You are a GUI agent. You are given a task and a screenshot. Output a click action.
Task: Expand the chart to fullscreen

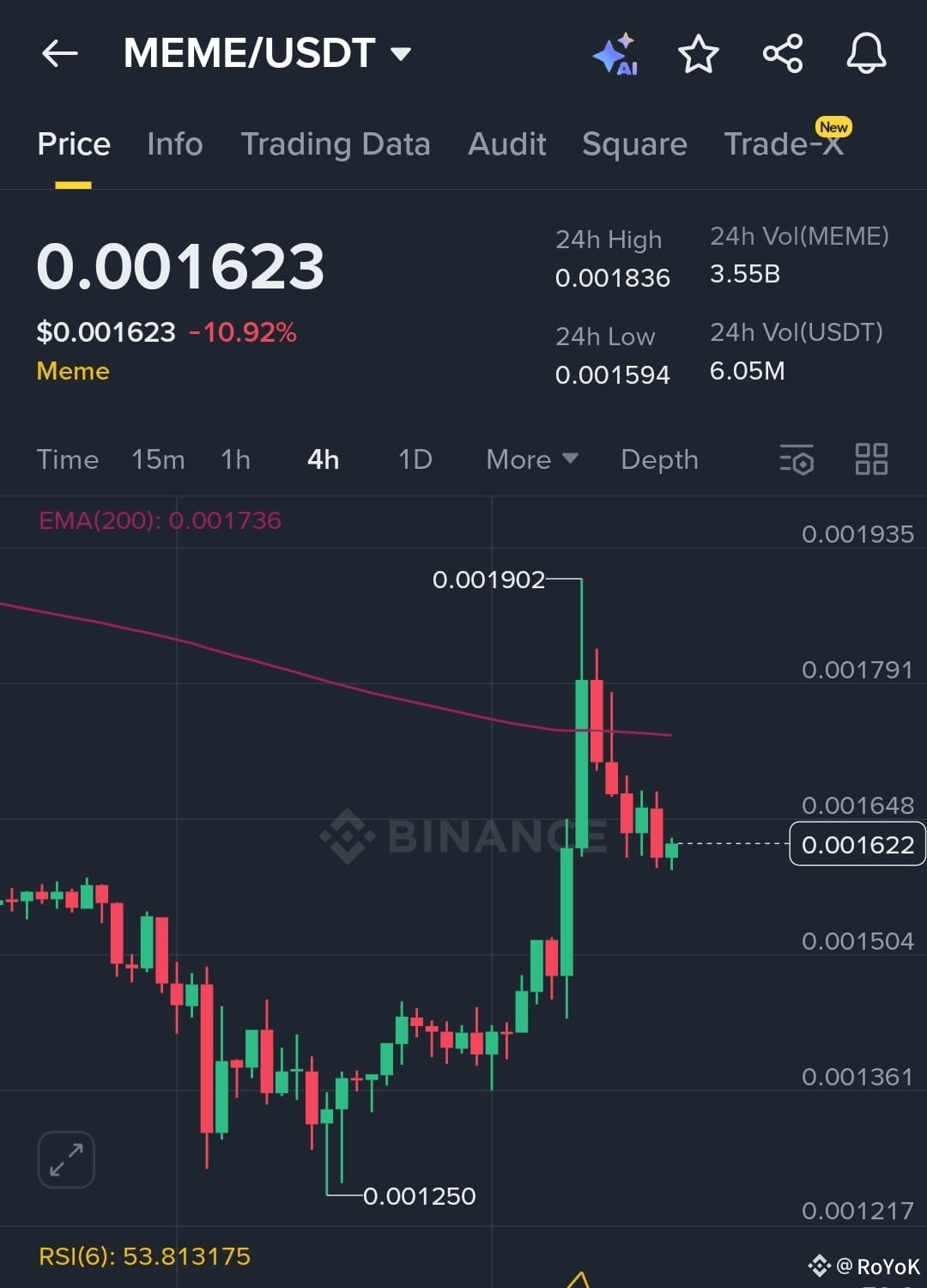(66, 1159)
